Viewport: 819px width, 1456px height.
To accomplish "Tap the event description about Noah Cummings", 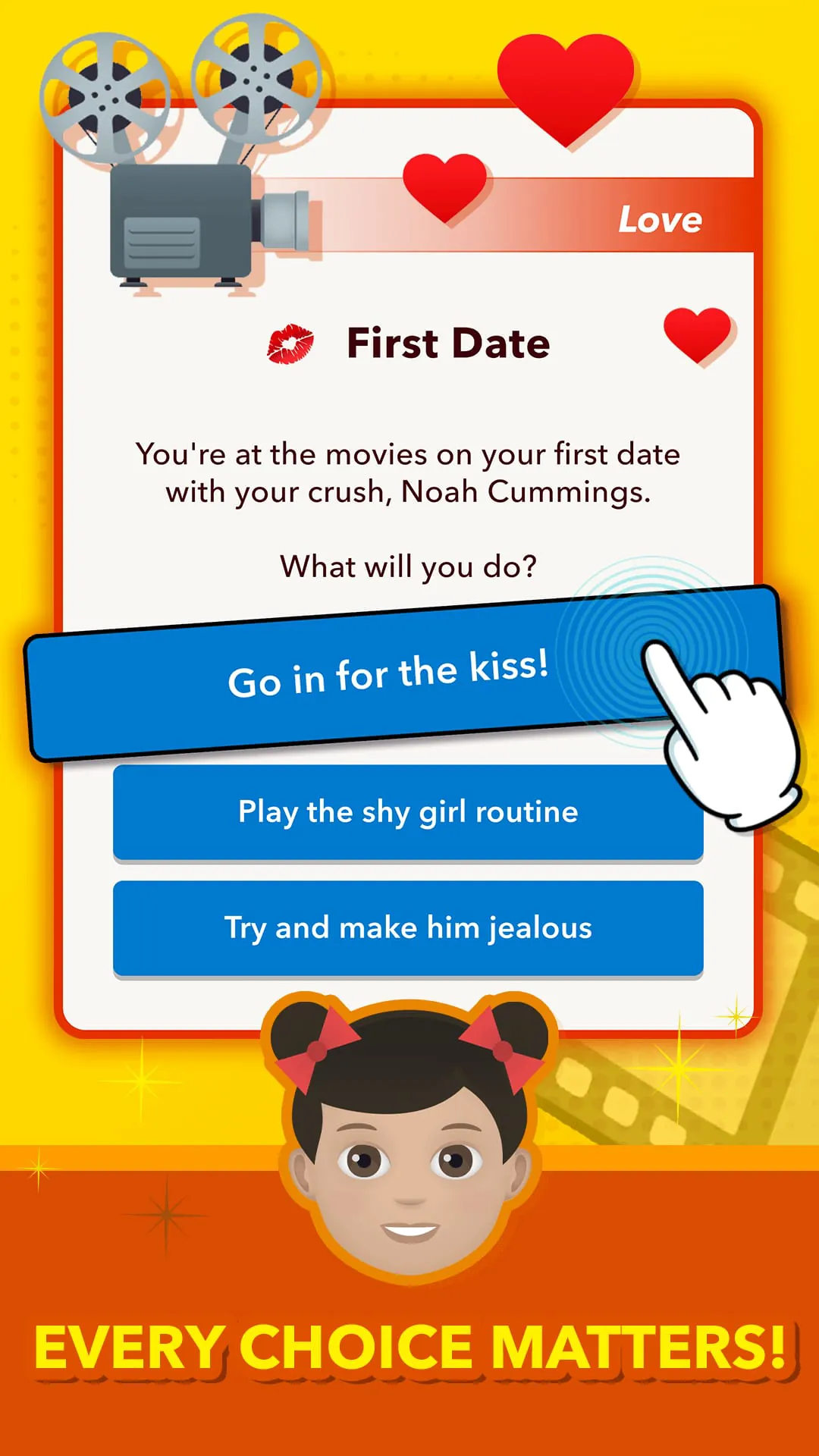I will [409, 472].
